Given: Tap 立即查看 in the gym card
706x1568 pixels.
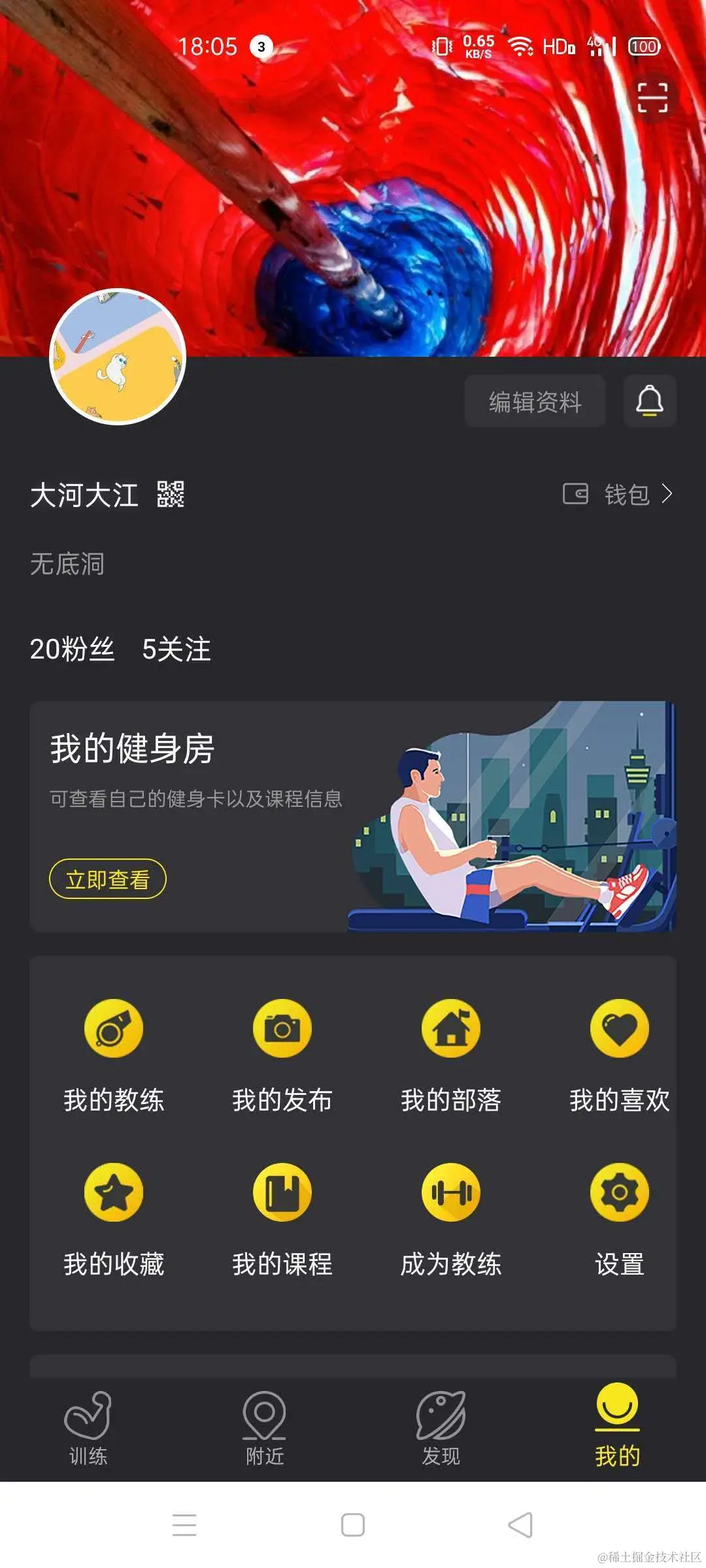Looking at the screenshot, I should (x=108, y=879).
